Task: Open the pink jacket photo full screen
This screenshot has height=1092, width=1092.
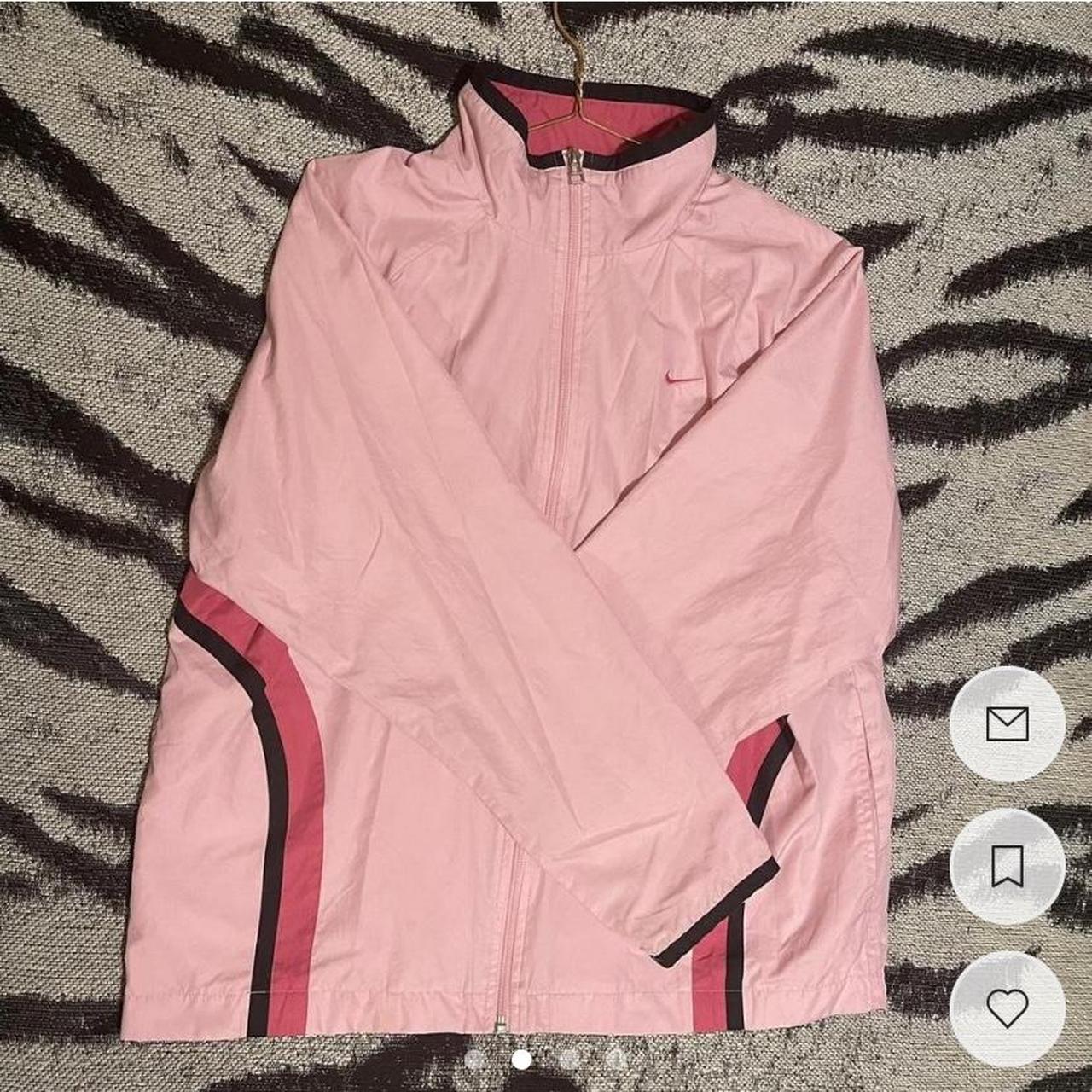Action: tap(512, 546)
